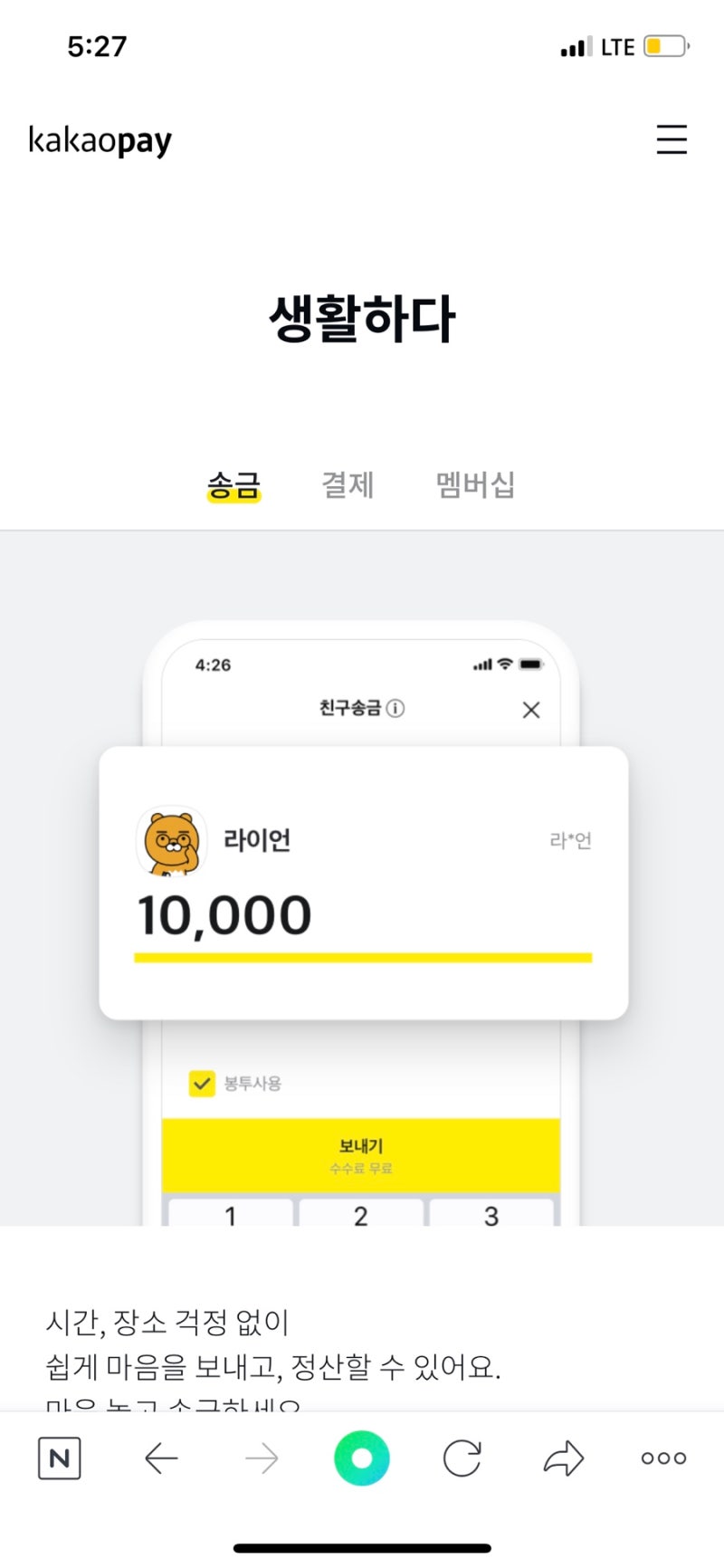Switch to the 결제 tab
724x1568 pixels.
[x=348, y=485]
